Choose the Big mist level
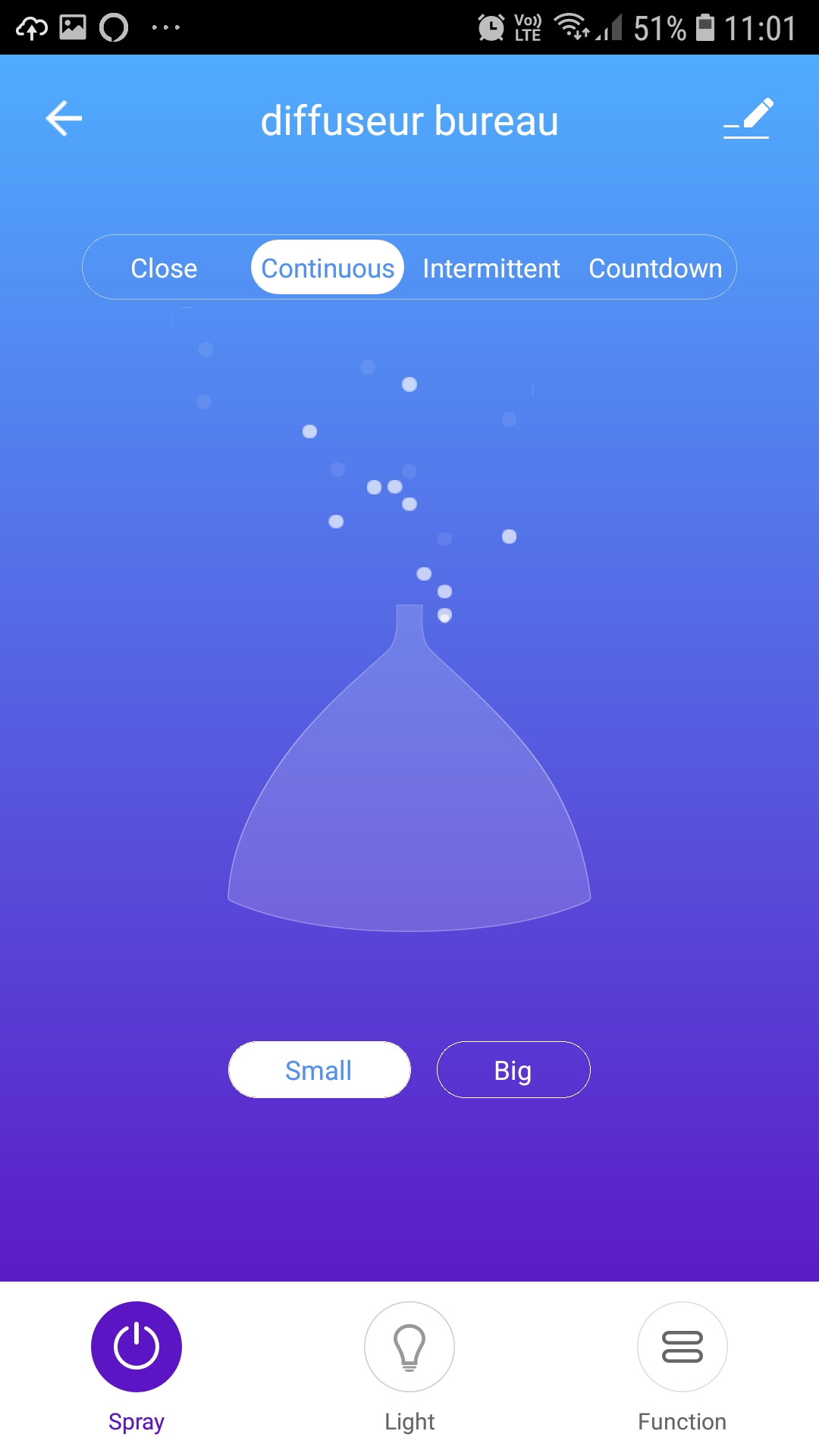This screenshot has height=1456, width=819. click(x=513, y=1070)
